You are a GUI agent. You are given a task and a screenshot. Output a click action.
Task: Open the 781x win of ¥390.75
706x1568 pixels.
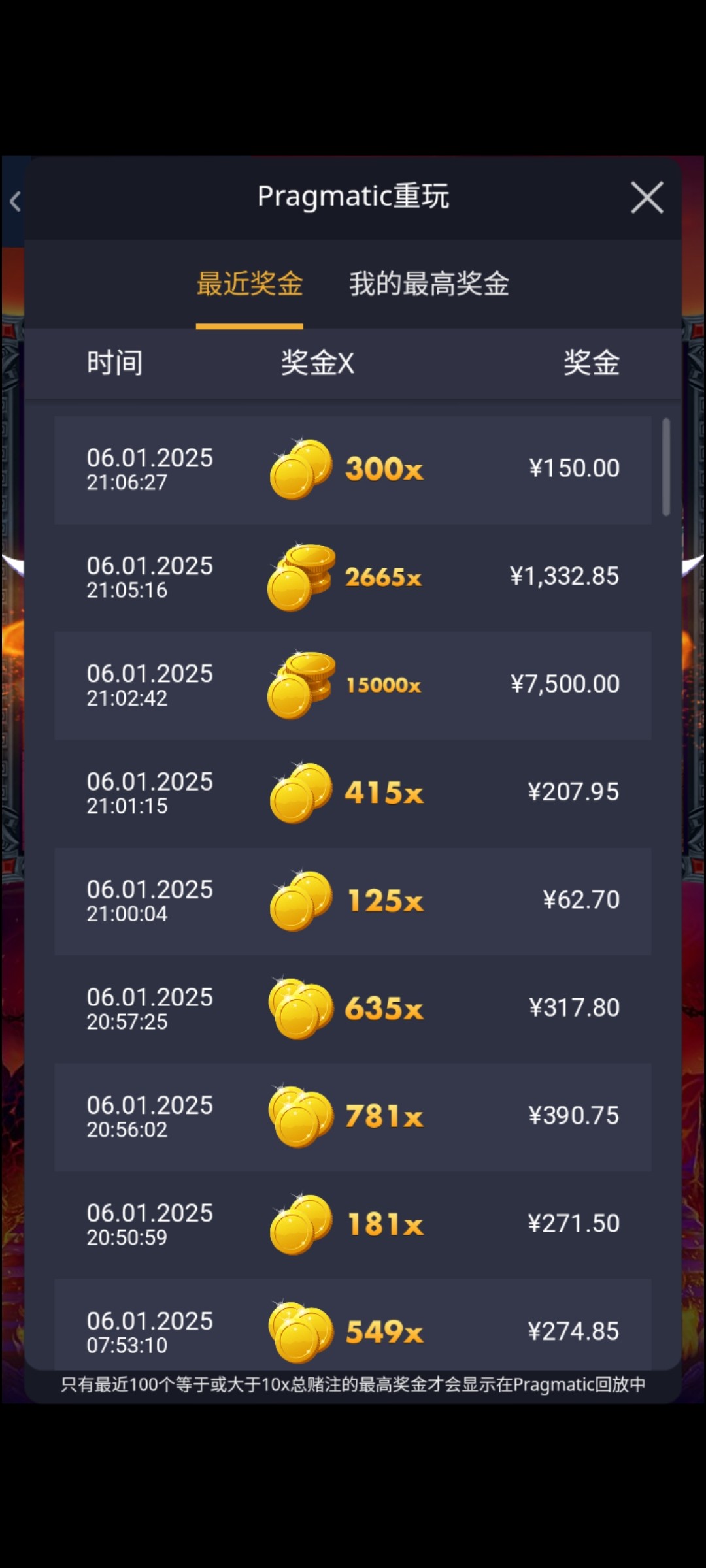tap(353, 1116)
